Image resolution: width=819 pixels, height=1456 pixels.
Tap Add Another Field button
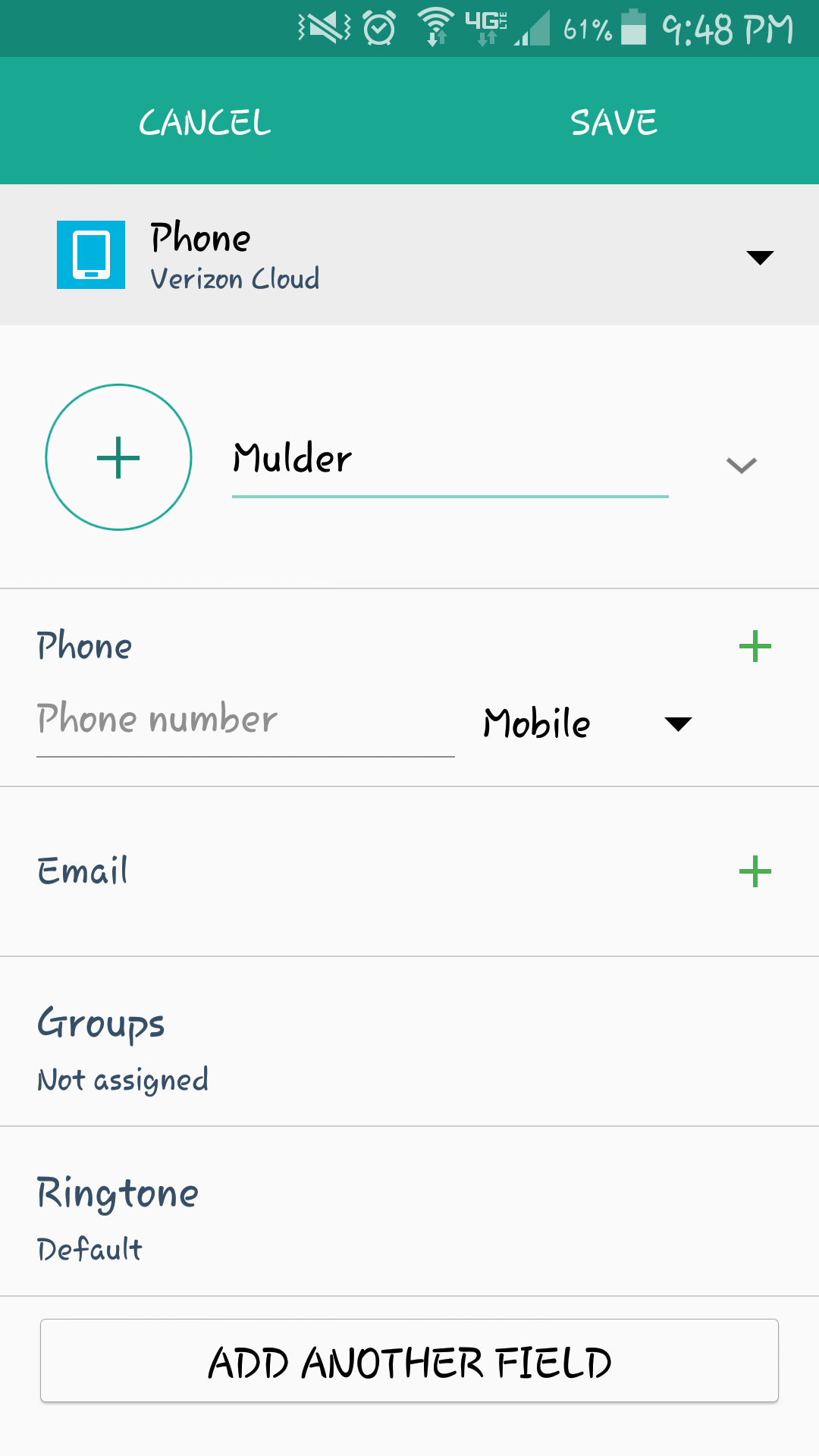[x=409, y=1361]
